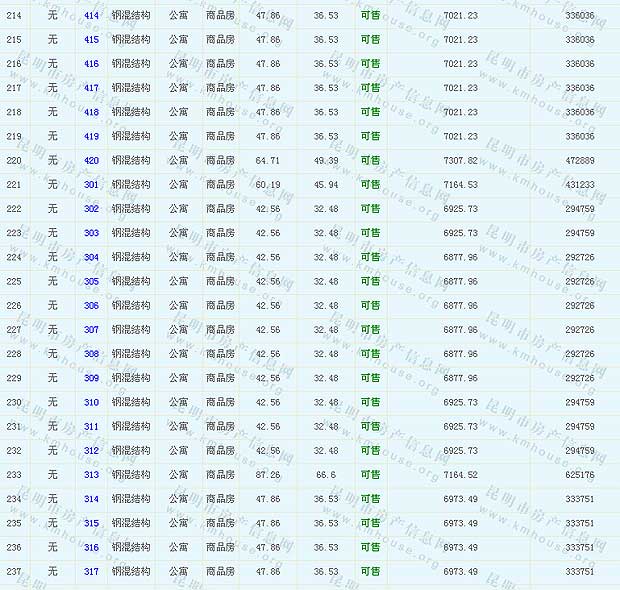Screen dimensions: 620x590
Task: Open the room 420 link
Action: point(91,161)
